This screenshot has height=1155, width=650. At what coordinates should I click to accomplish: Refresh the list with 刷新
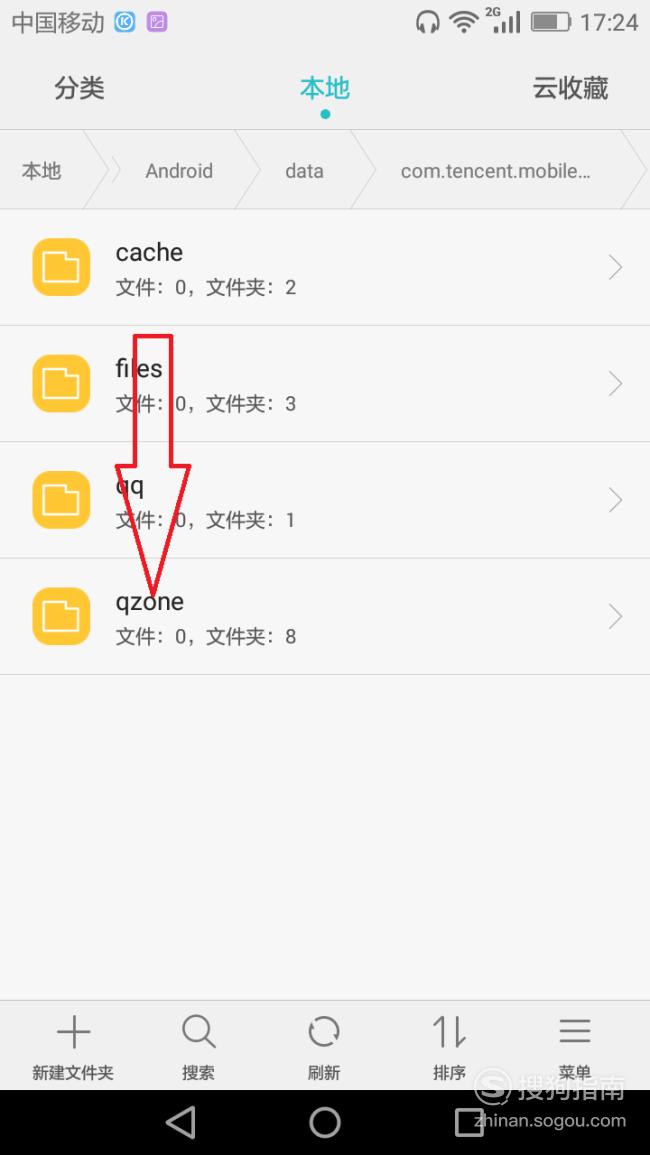[324, 1046]
